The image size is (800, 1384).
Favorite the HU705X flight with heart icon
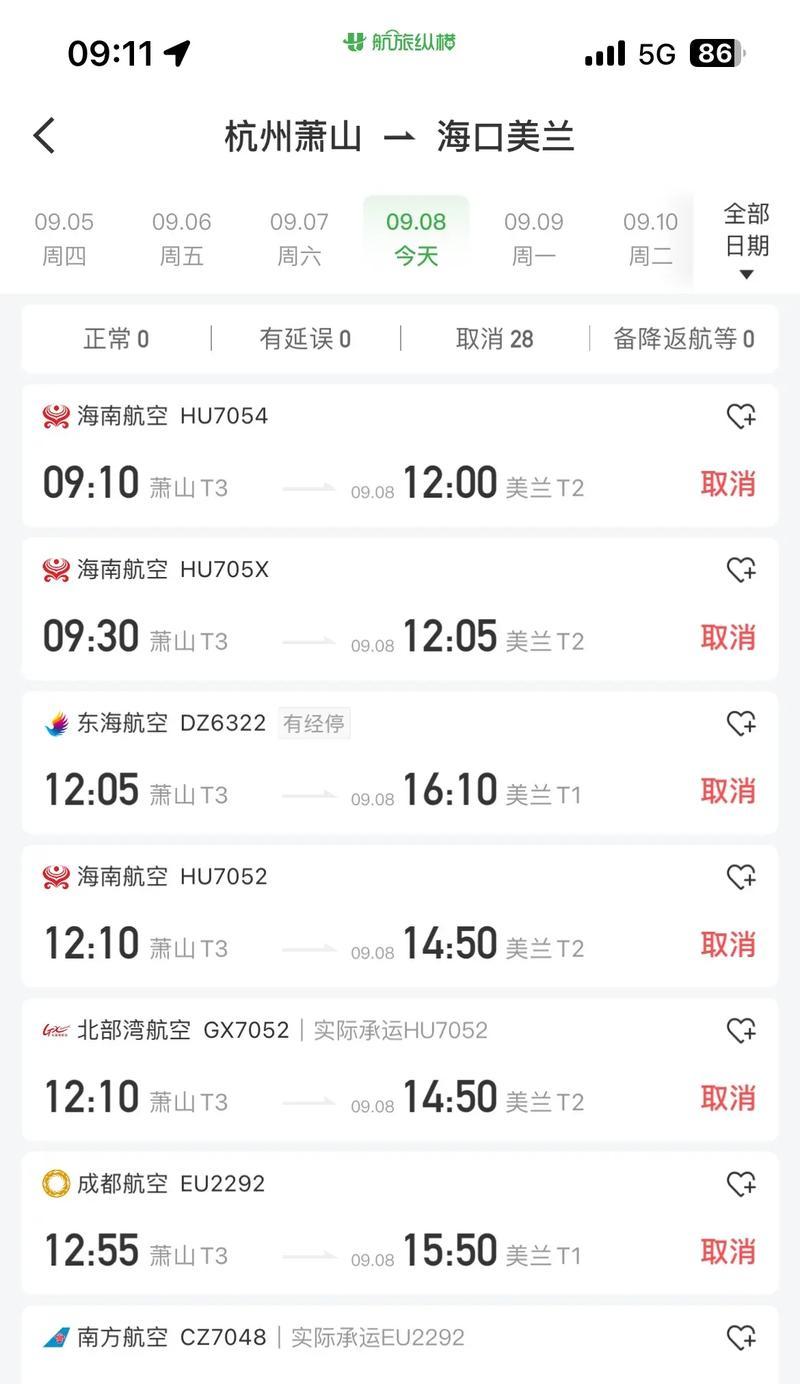pos(741,570)
